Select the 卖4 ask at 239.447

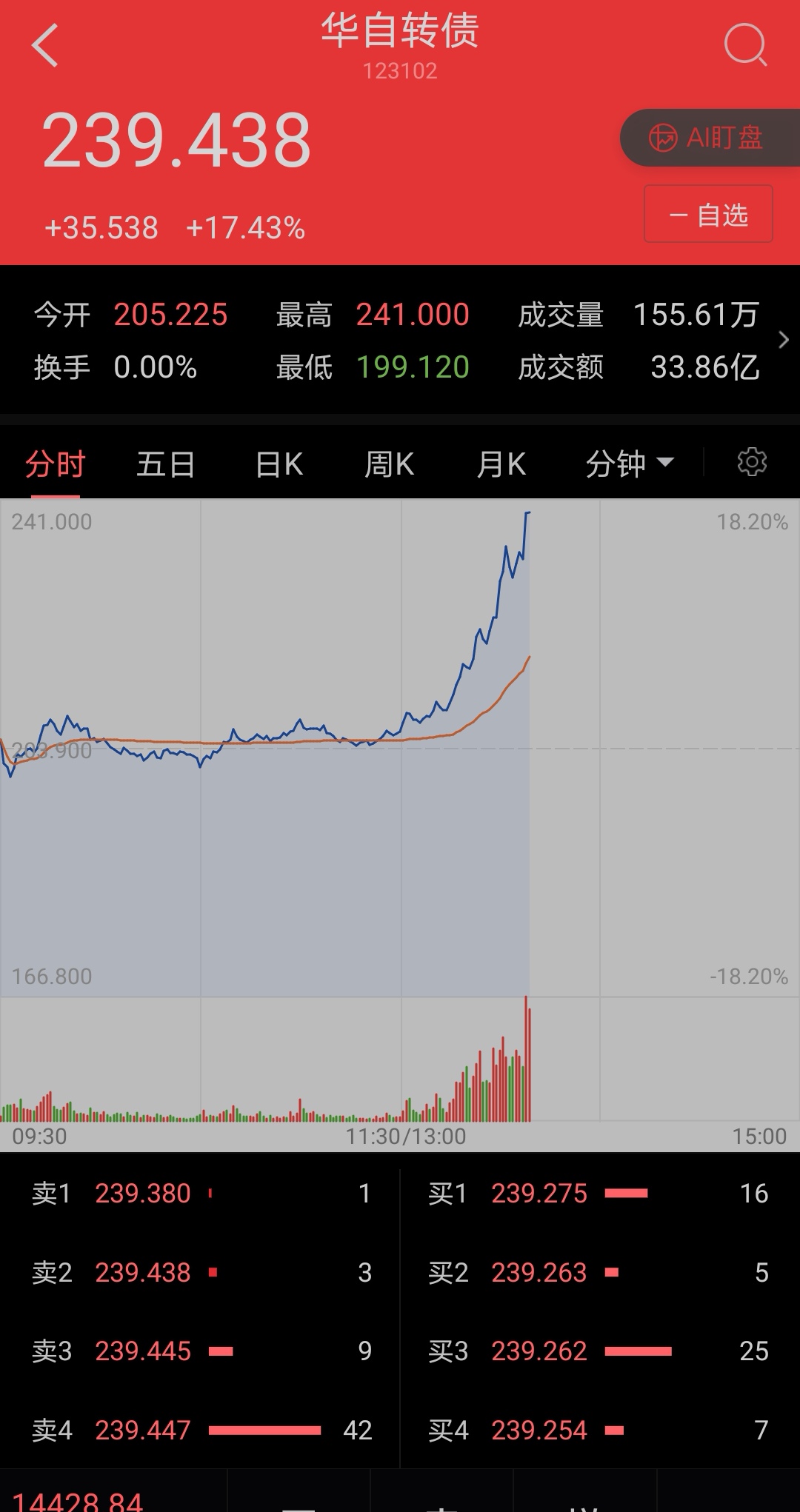coord(200,1431)
